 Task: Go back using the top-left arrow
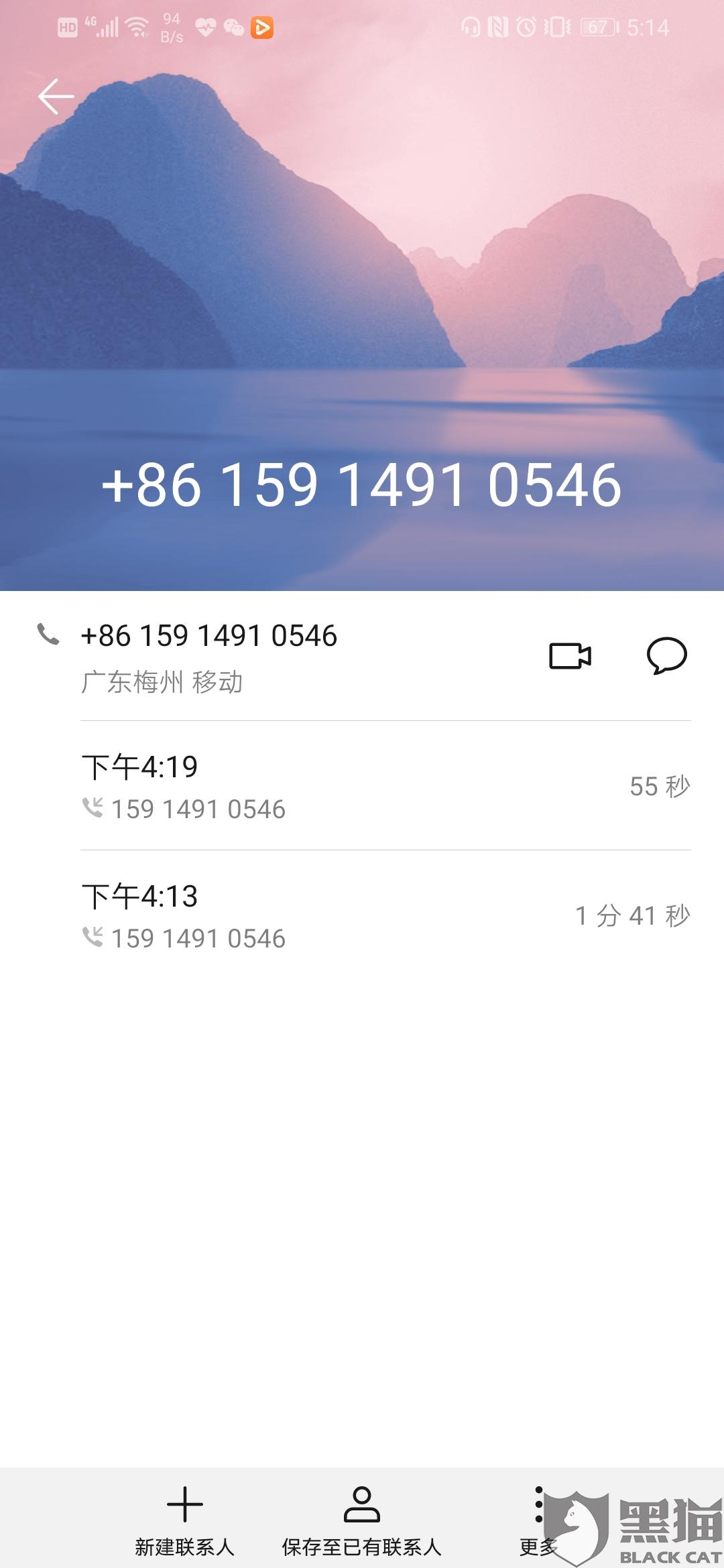tap(56, 96)
